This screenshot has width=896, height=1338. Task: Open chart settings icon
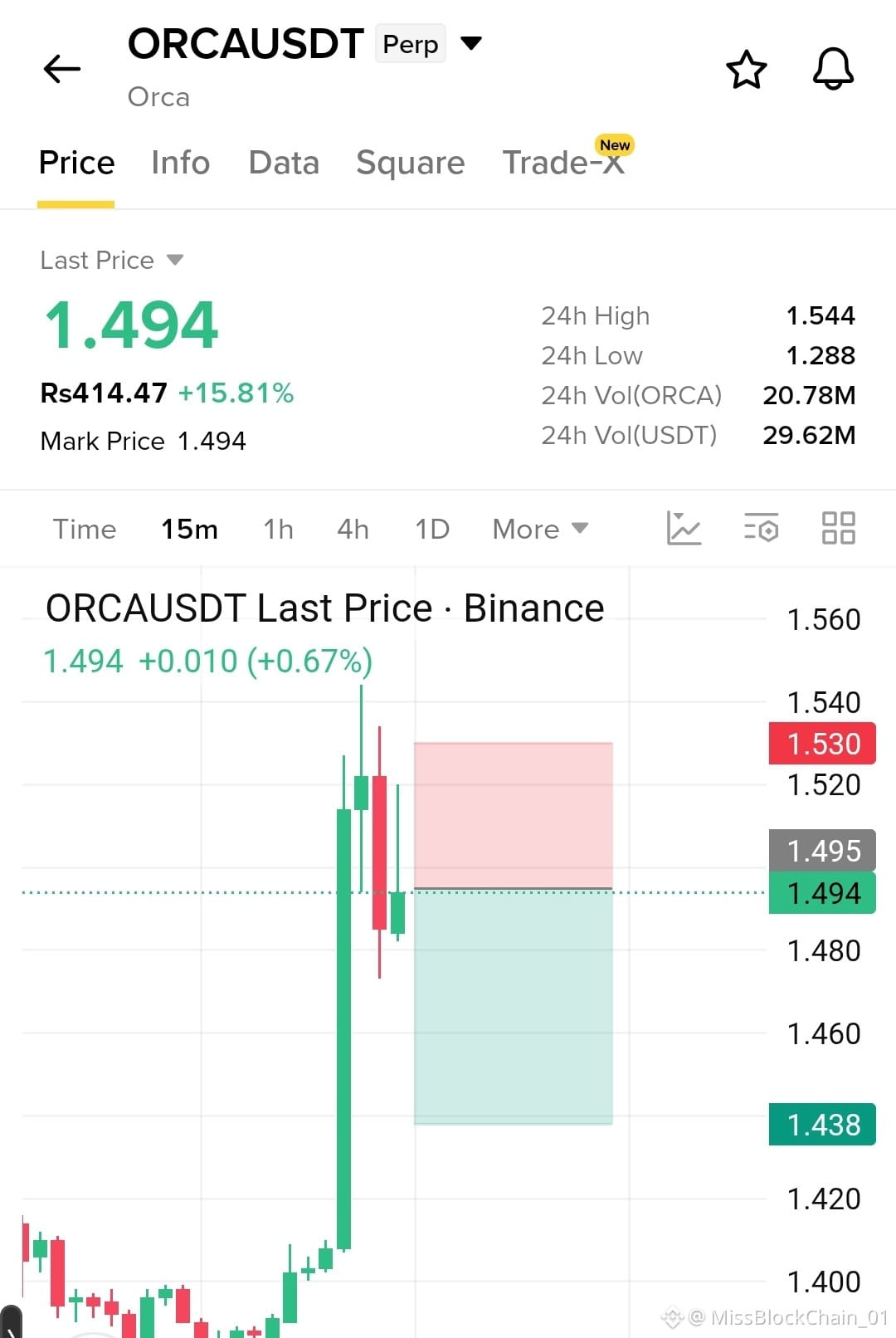(x=761, y=528)
